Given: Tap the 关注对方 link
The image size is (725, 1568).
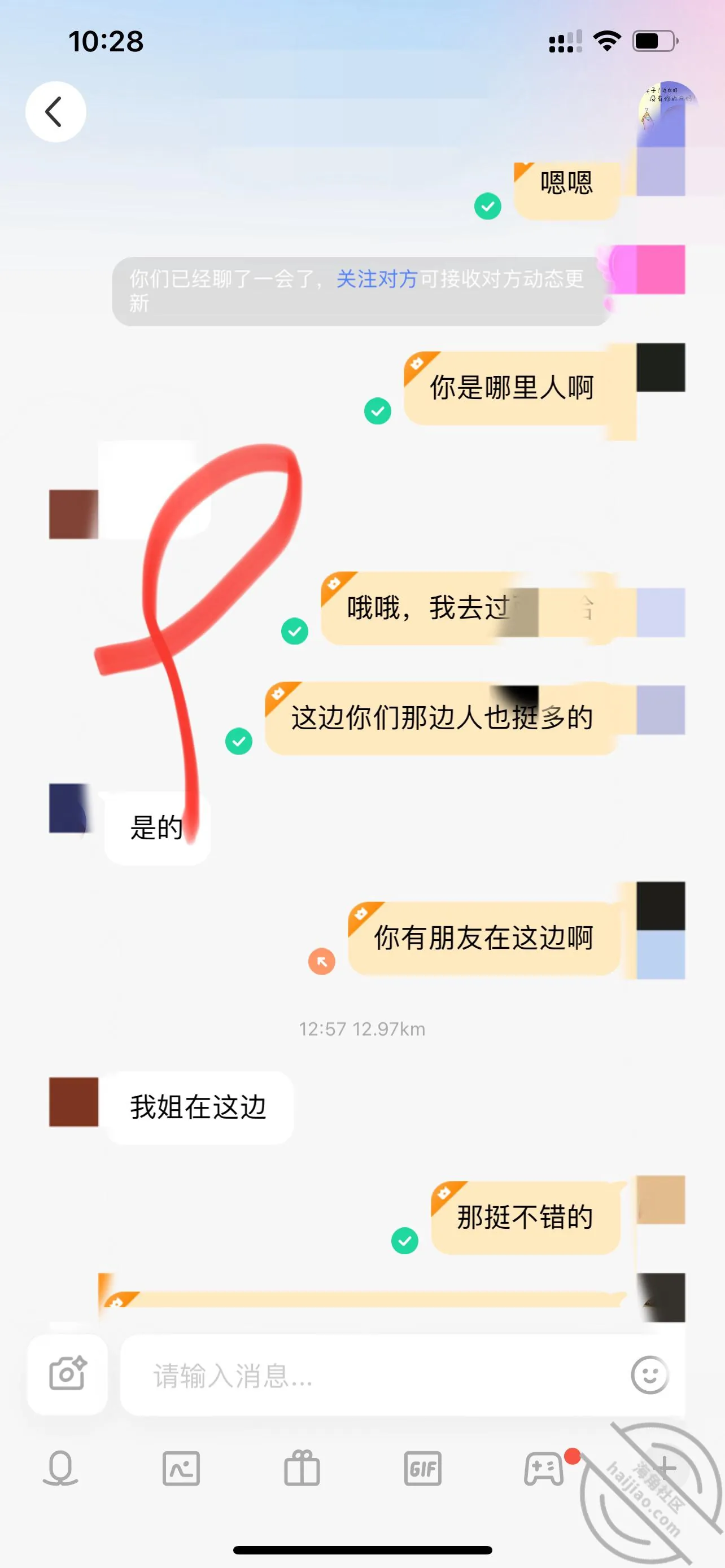Looking at the screenshot, I should coord(377,279).
